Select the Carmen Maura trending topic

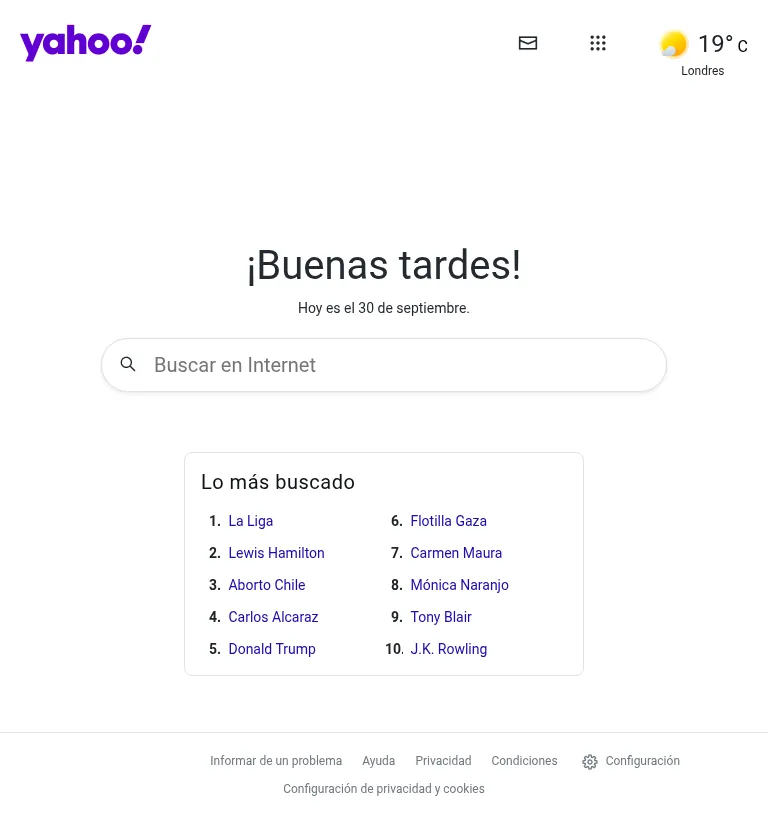[x=456, y=553]
